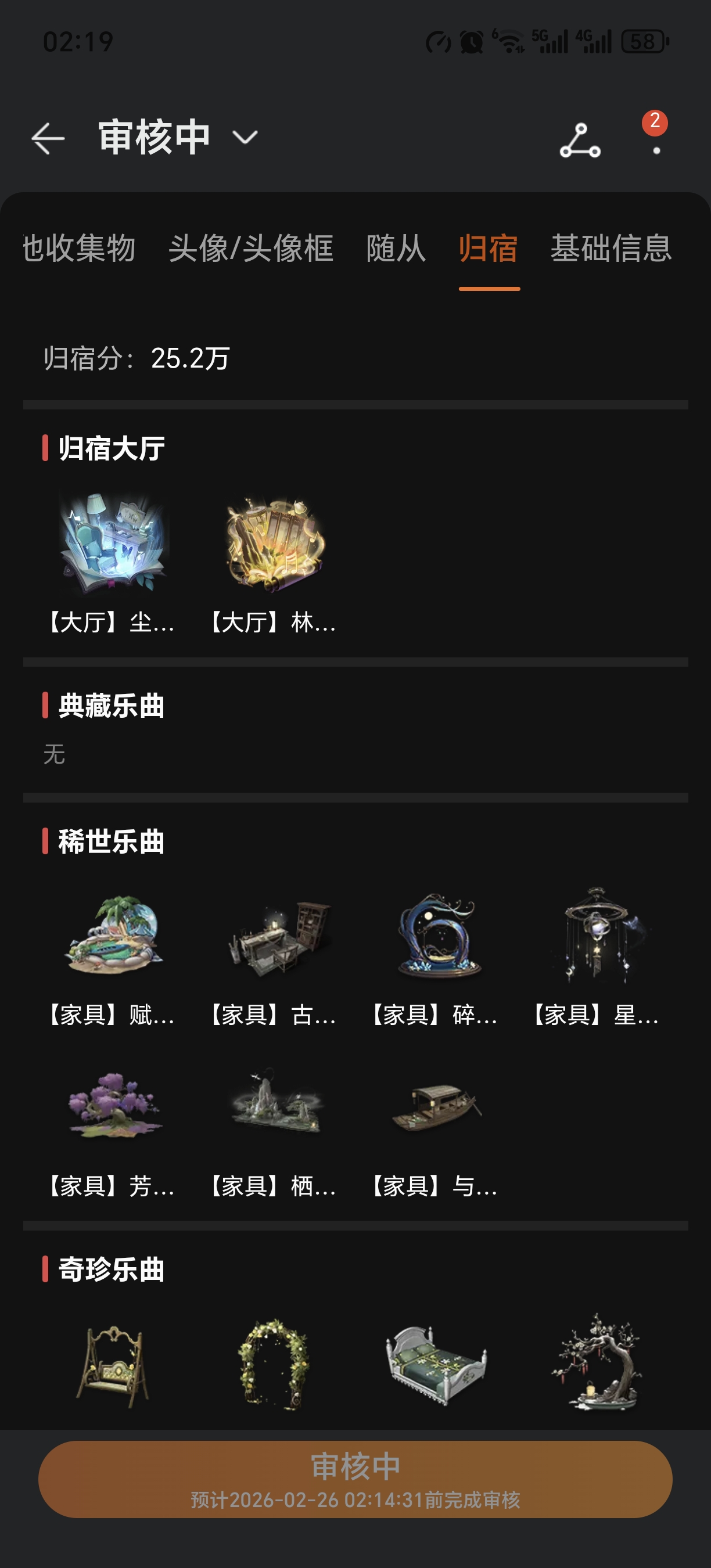The image size is (711, 1568).
Task: Switch to the 基础信息 tab
Action: point(611,249)
